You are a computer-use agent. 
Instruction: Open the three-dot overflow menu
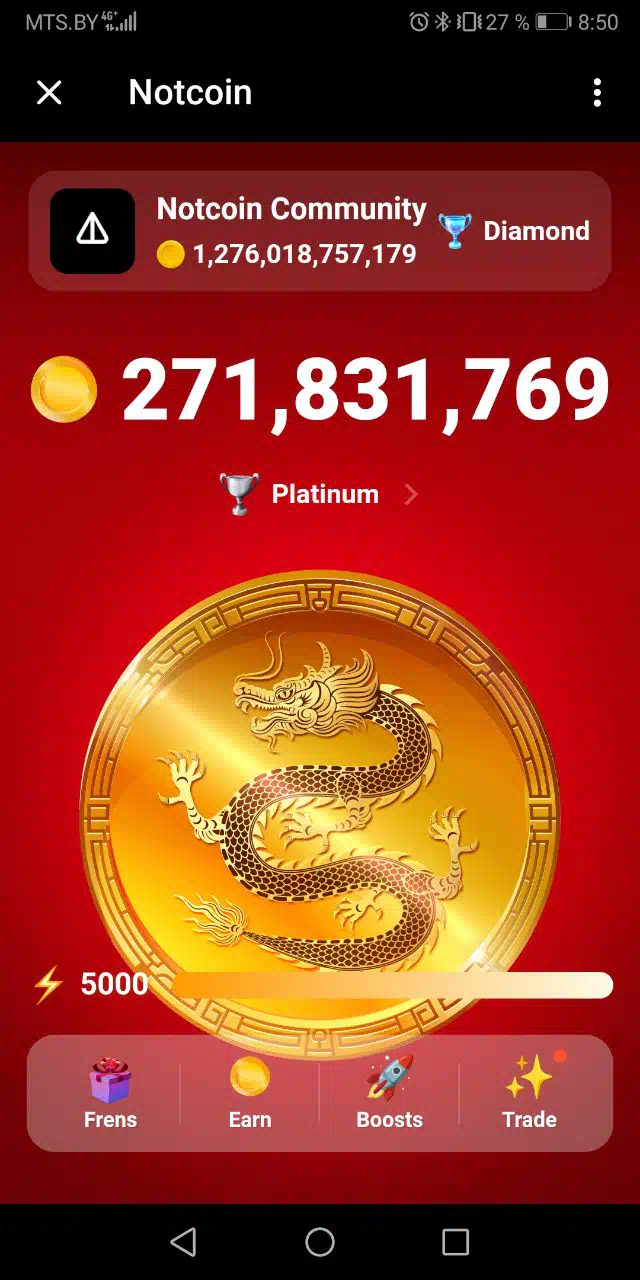coord(597,93)
